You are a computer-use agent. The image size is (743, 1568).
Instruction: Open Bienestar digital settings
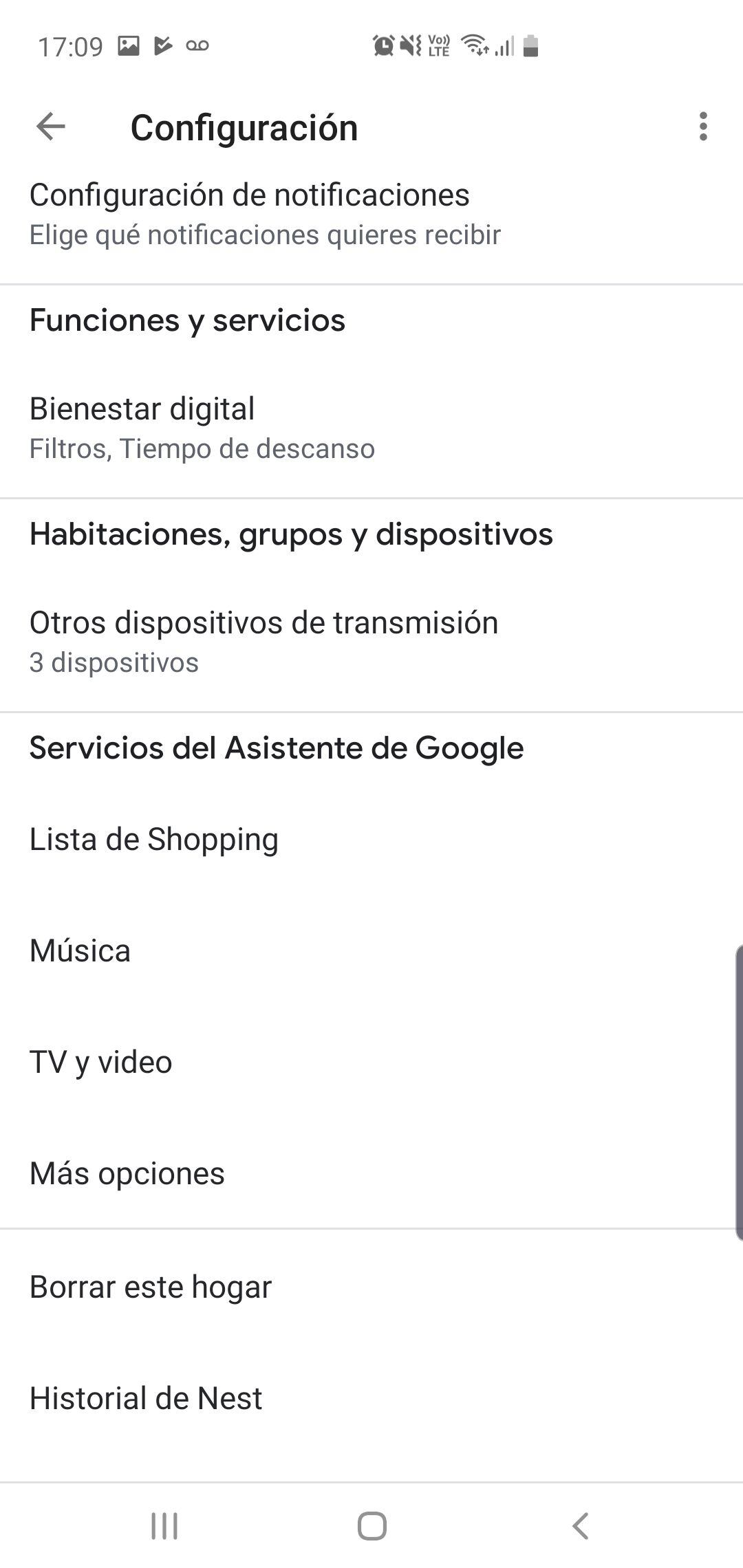tap(202, 427)
